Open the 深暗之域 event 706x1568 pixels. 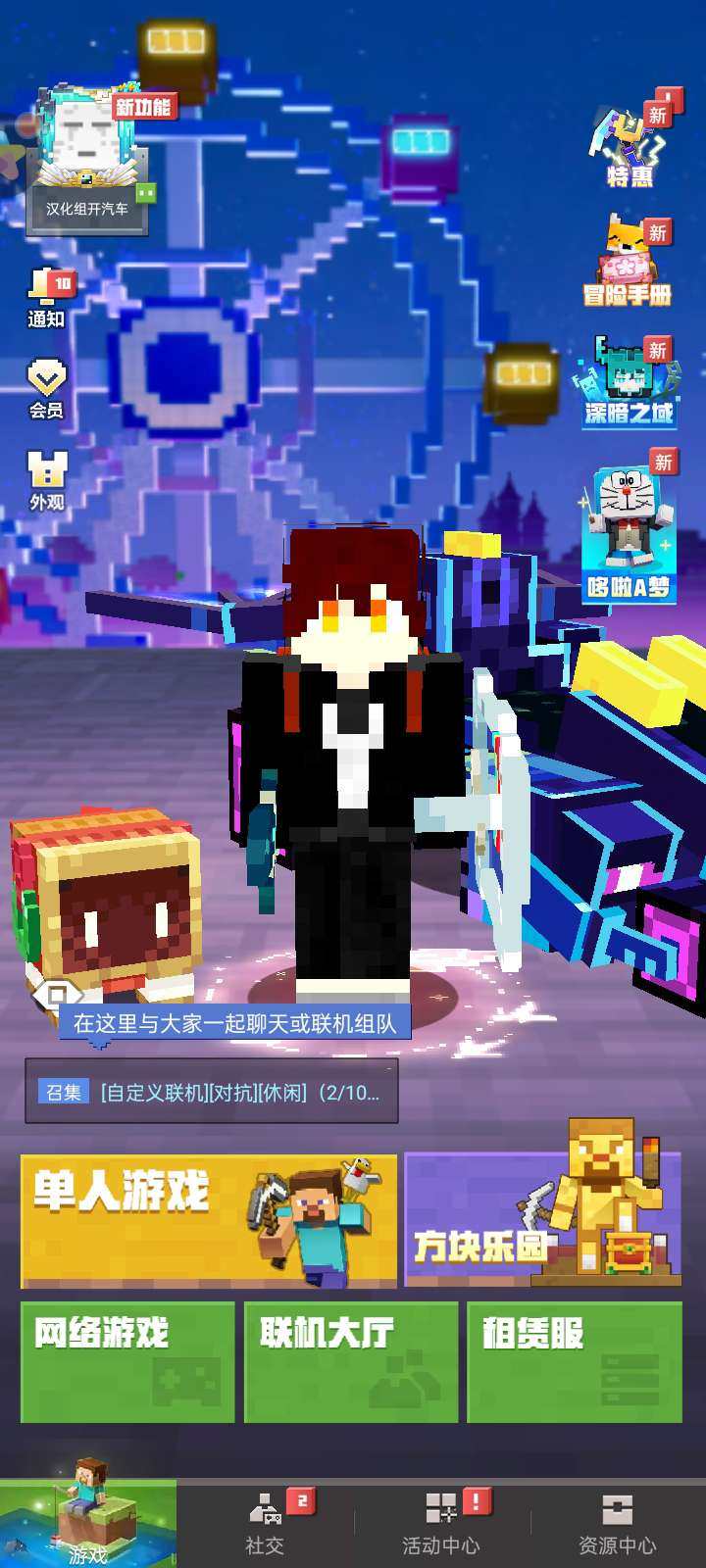(630, 382)
